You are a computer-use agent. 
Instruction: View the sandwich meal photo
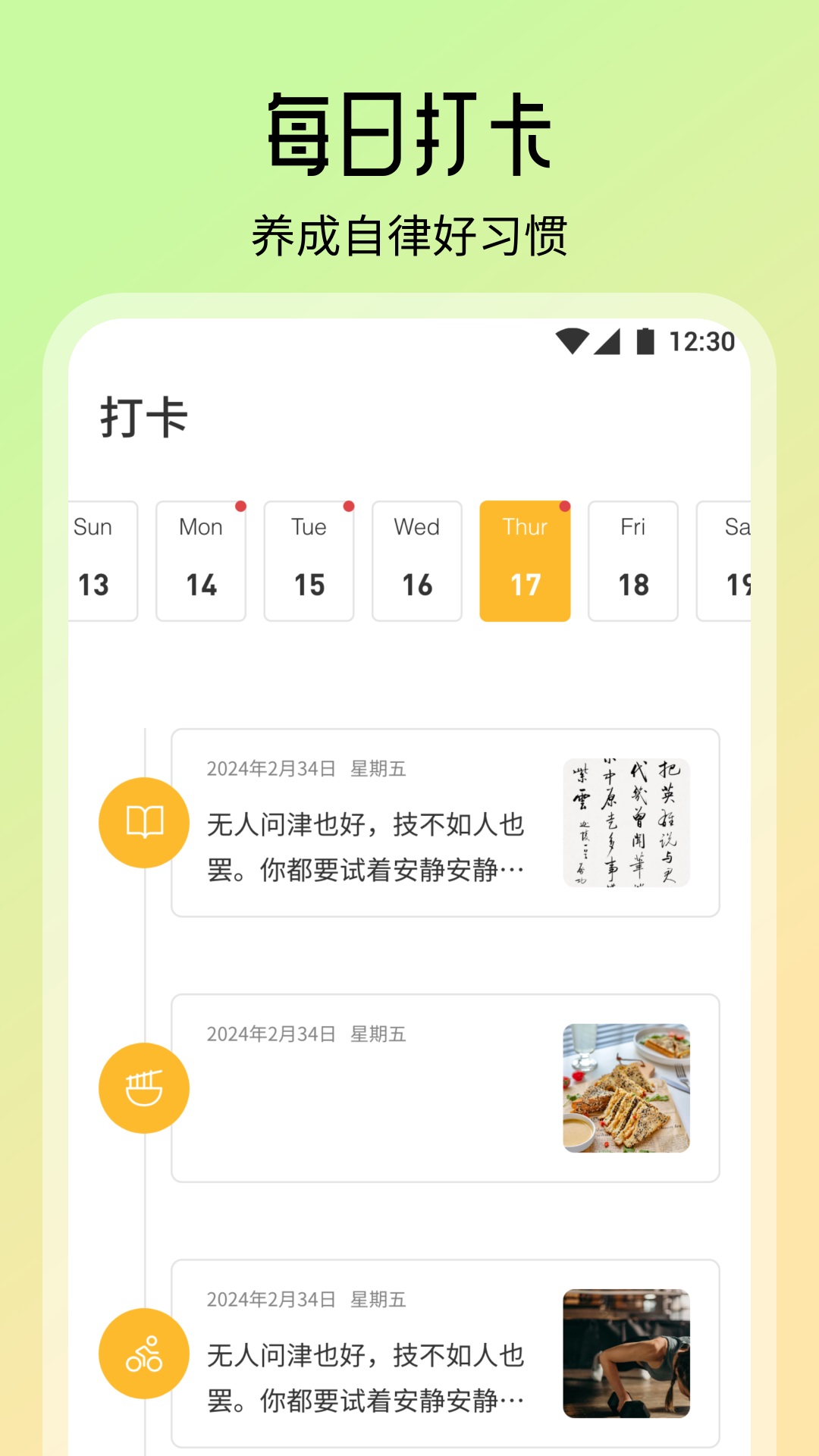point(627,1088)
